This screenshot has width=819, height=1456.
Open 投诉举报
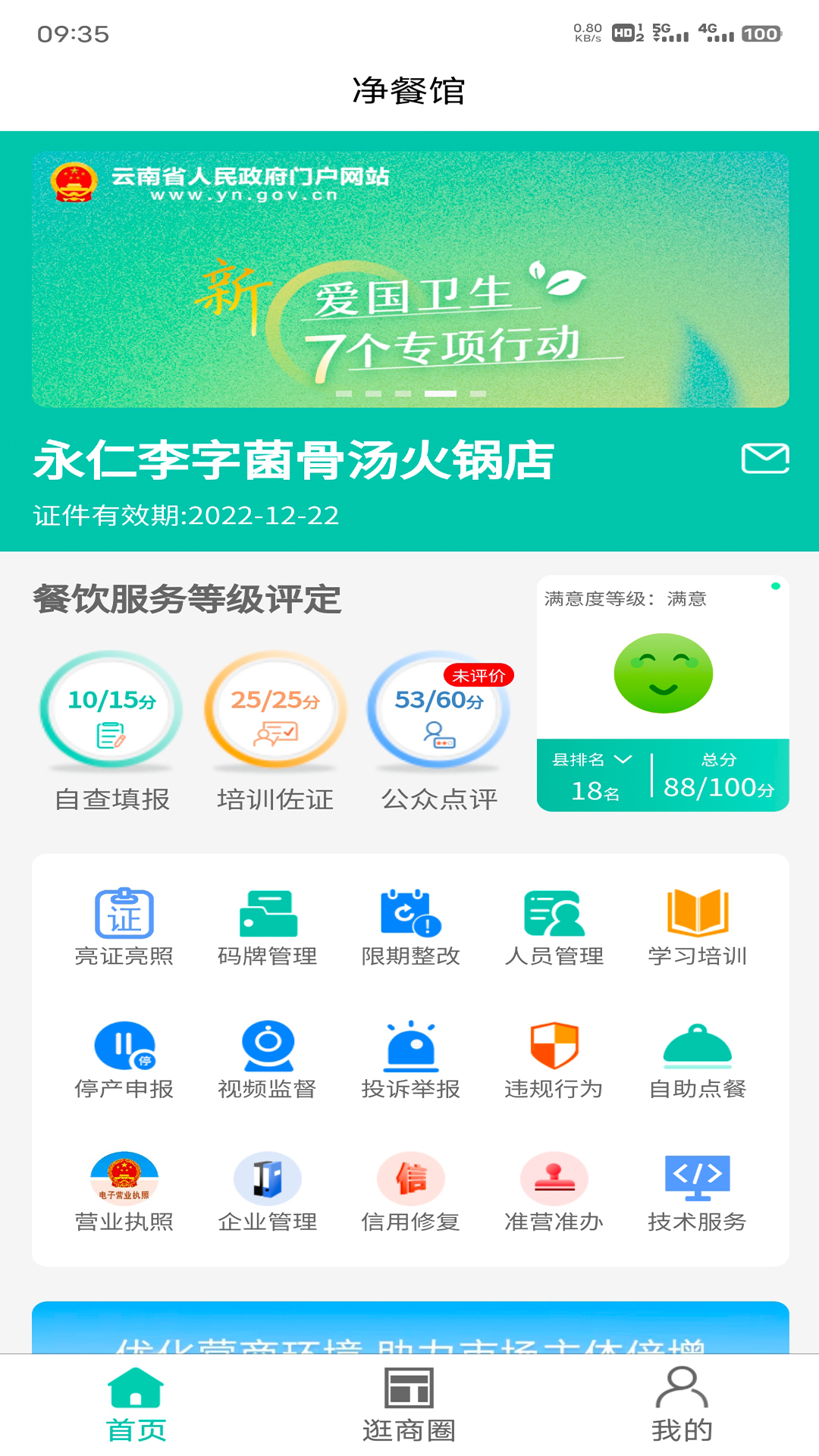coord(411,1059)
